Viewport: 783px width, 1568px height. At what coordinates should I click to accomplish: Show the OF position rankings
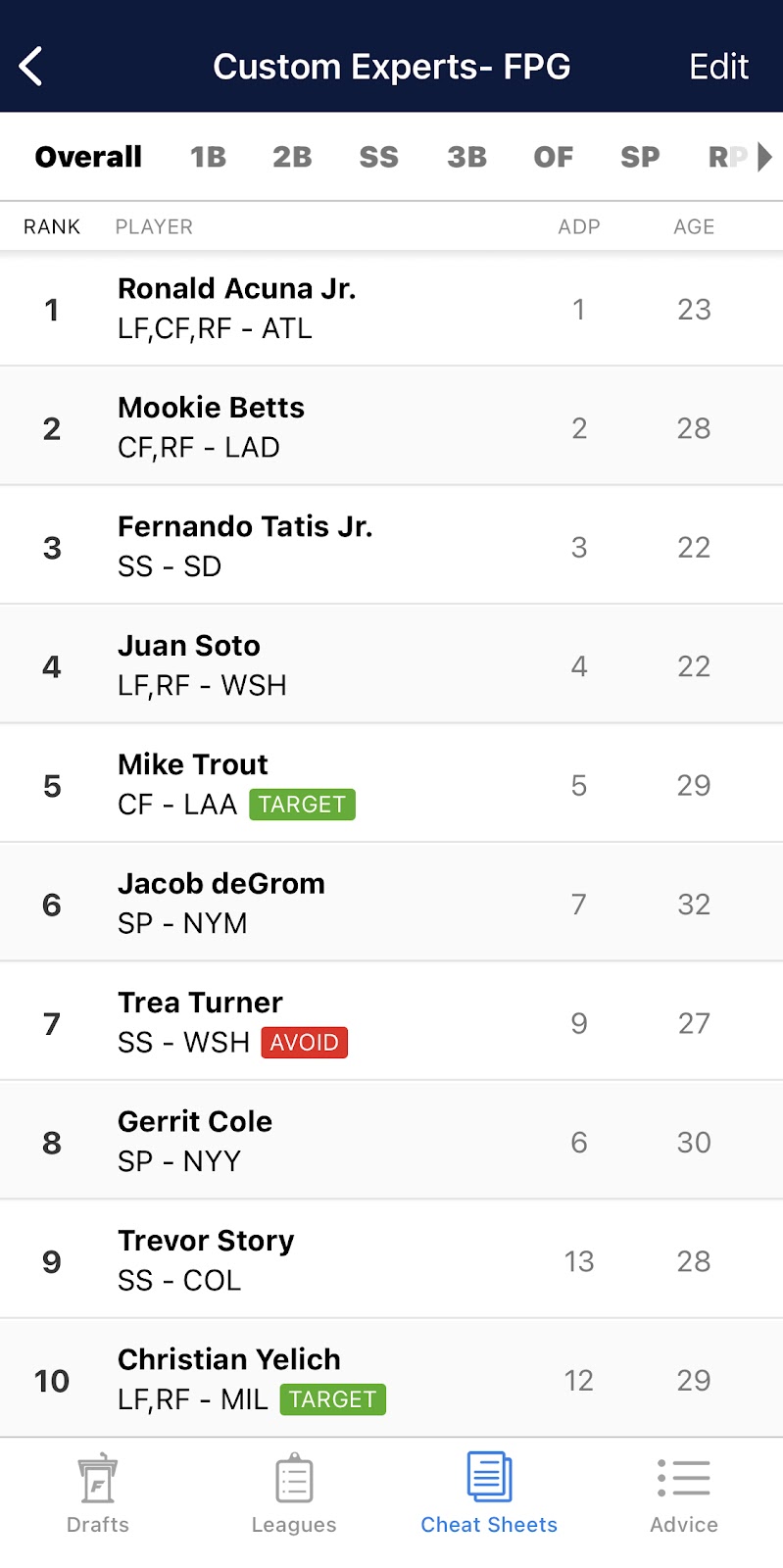coord(553,157)
